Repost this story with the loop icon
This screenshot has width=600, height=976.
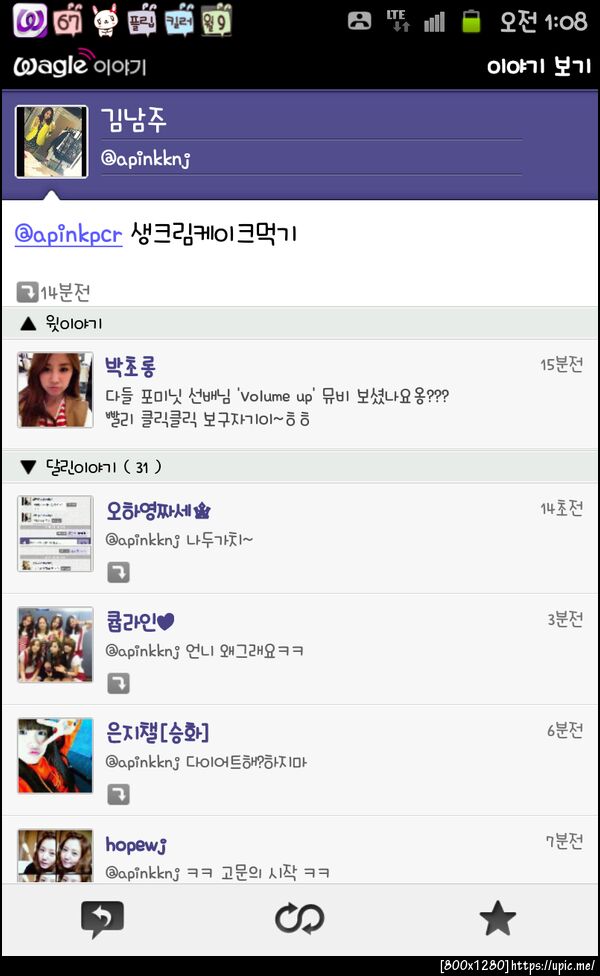pos(299,918)
